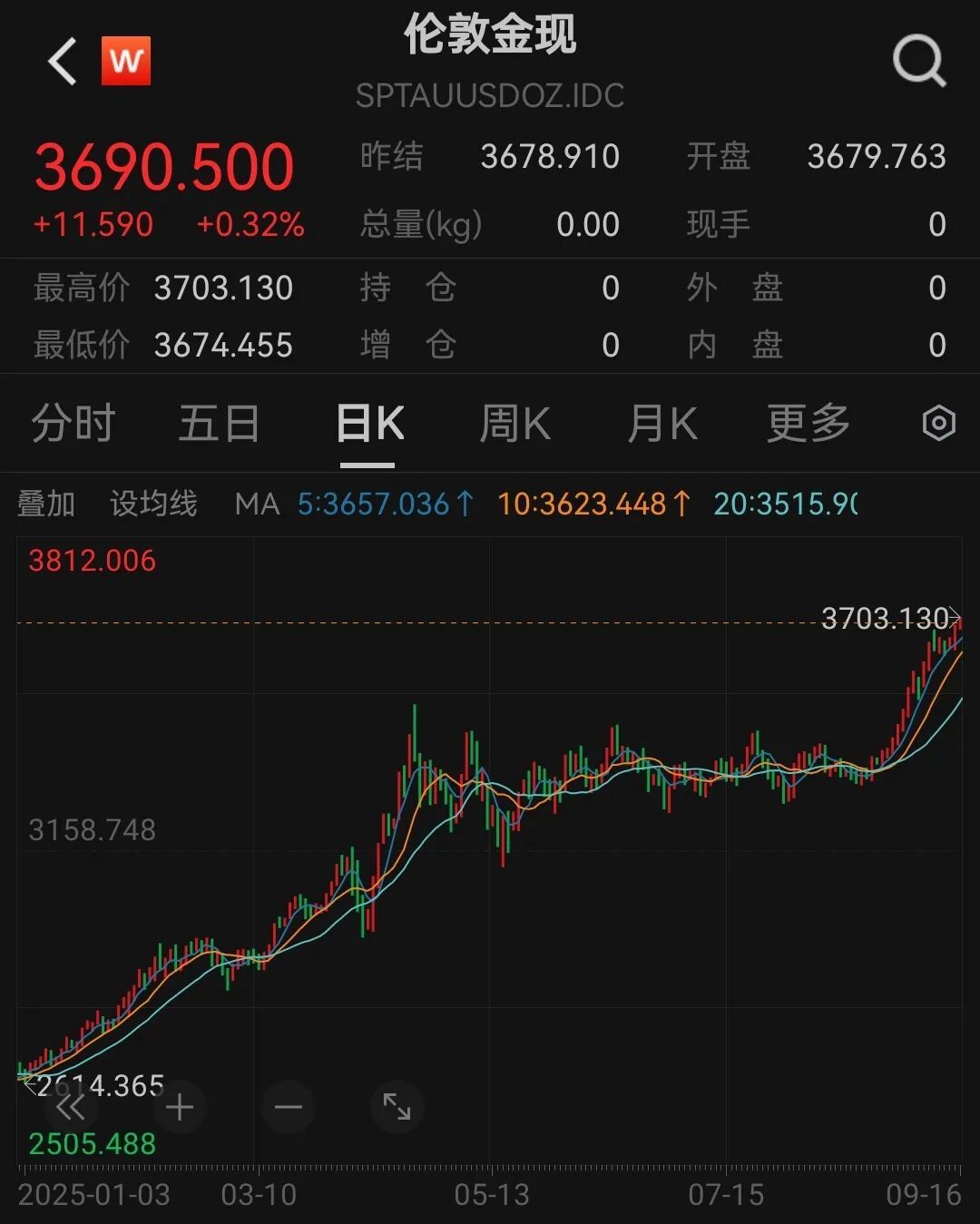980x1224 pixels.
Task: Zoom in the chart with plus button
Action: (180, 1107)
